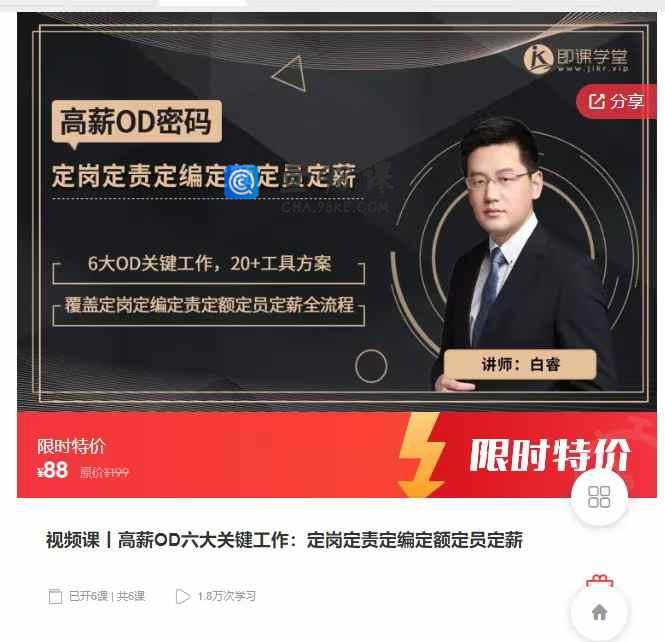Tap the 分享 share button
The image size is (665, 642).
(616, 101)
